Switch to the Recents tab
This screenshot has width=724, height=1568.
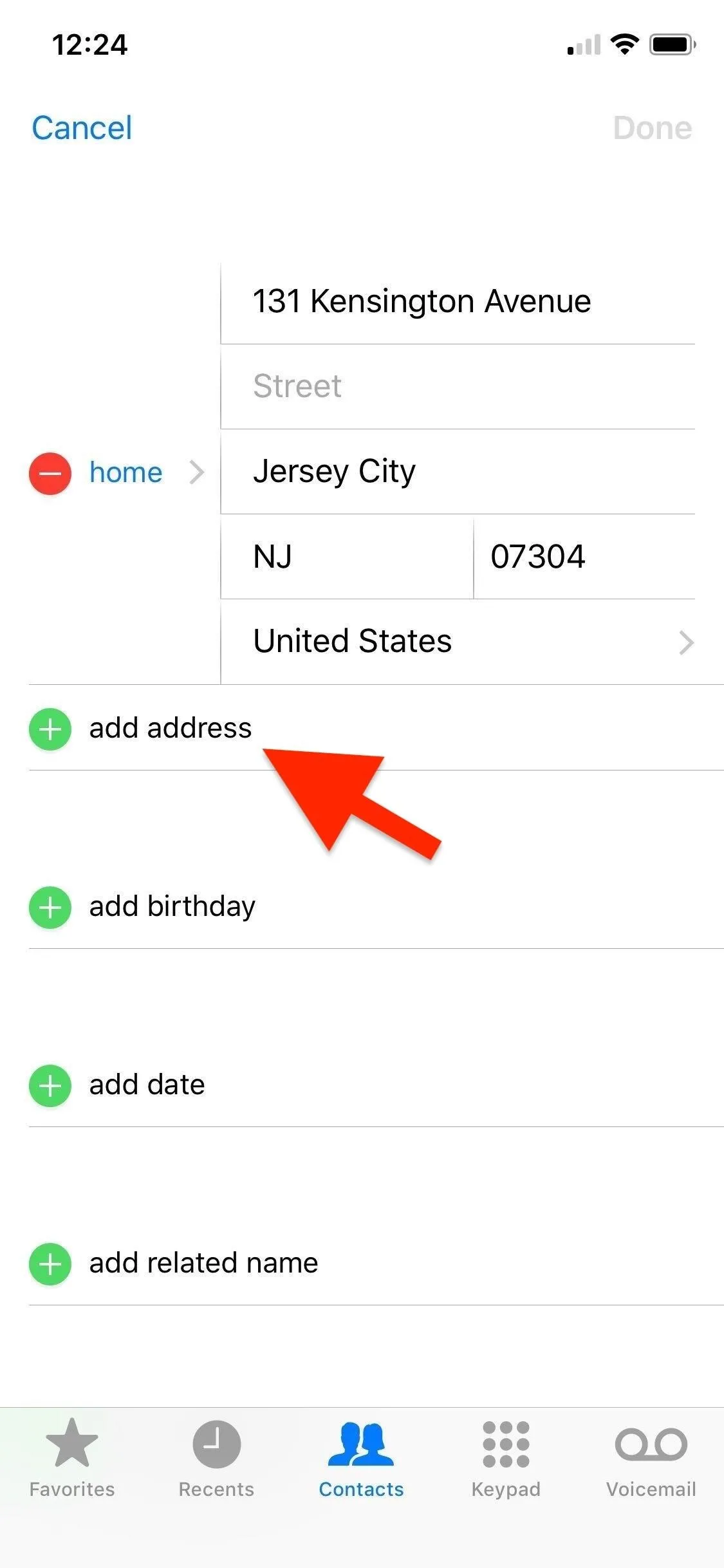[216, 1459]
